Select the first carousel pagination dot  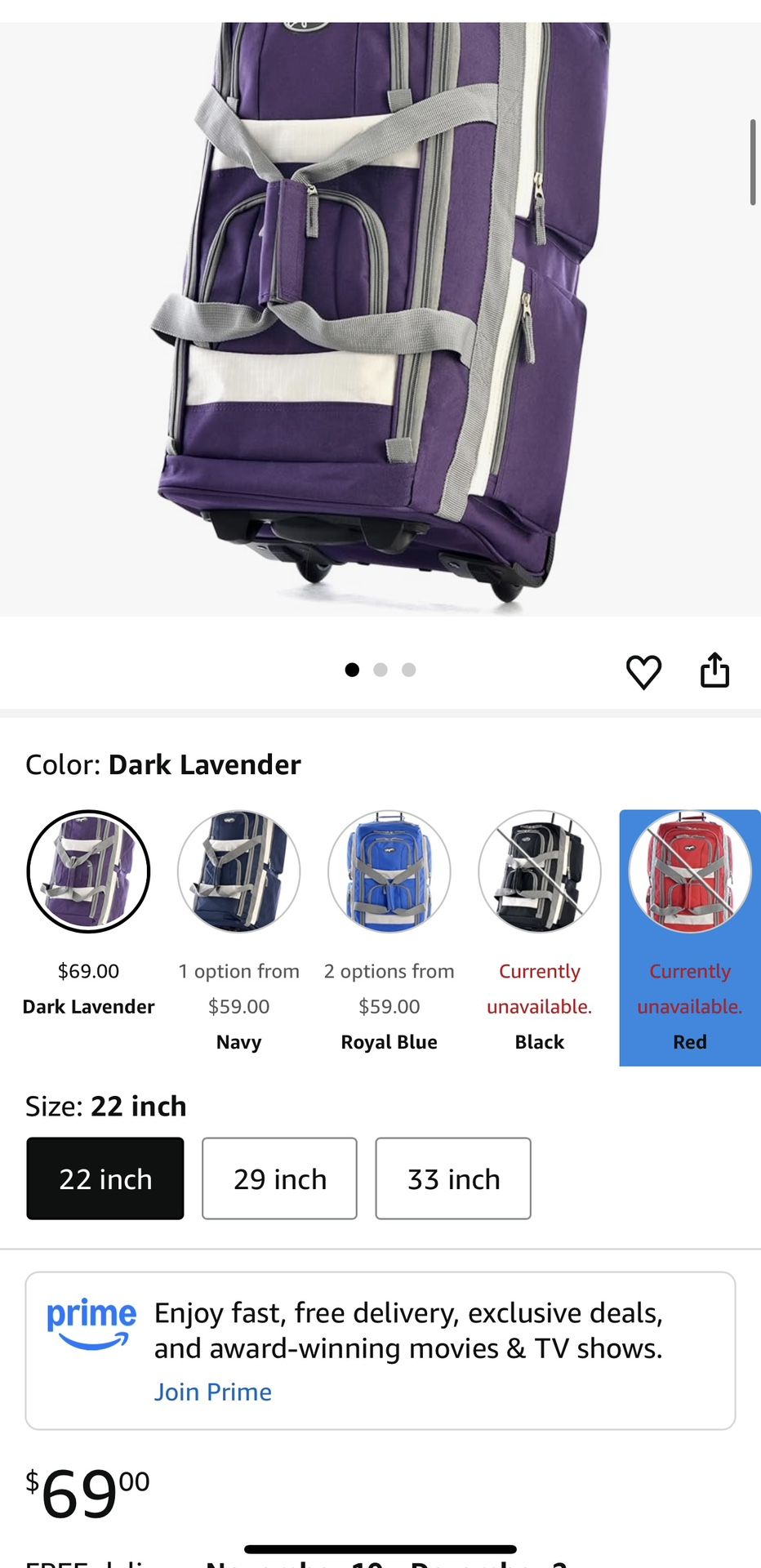(x=353, y=669)
